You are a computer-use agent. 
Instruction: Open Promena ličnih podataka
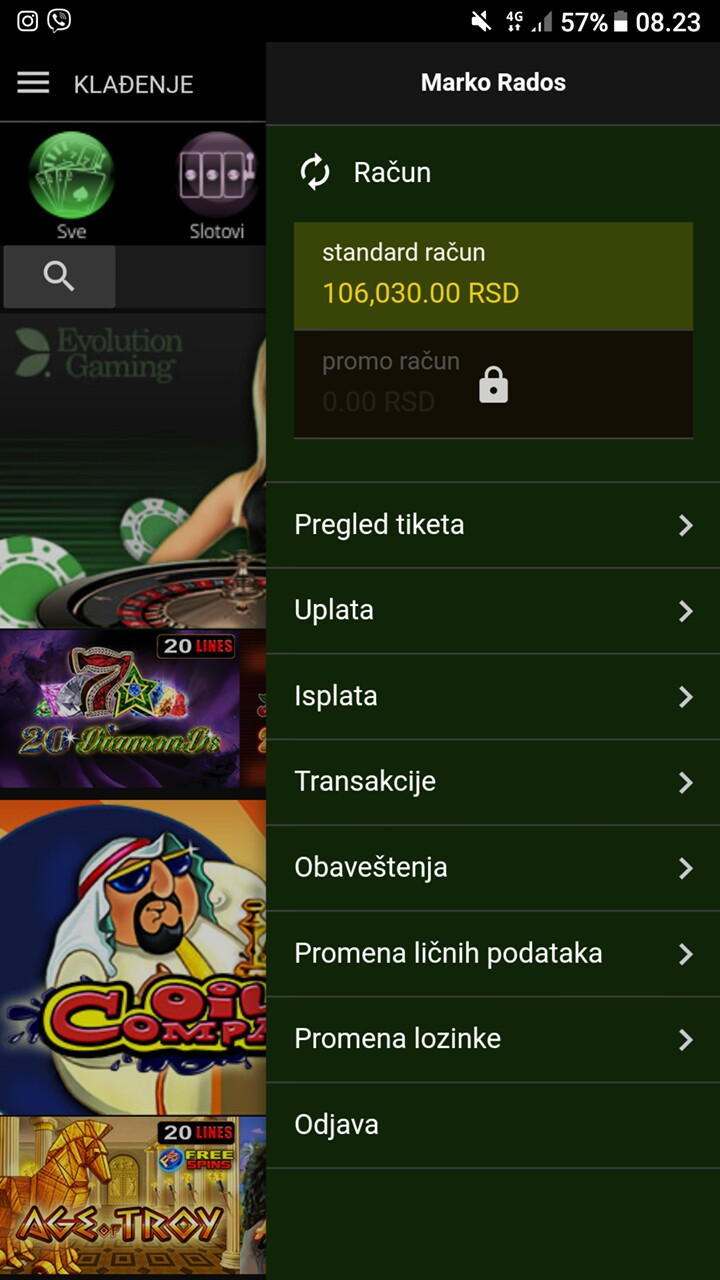(493, 954)
